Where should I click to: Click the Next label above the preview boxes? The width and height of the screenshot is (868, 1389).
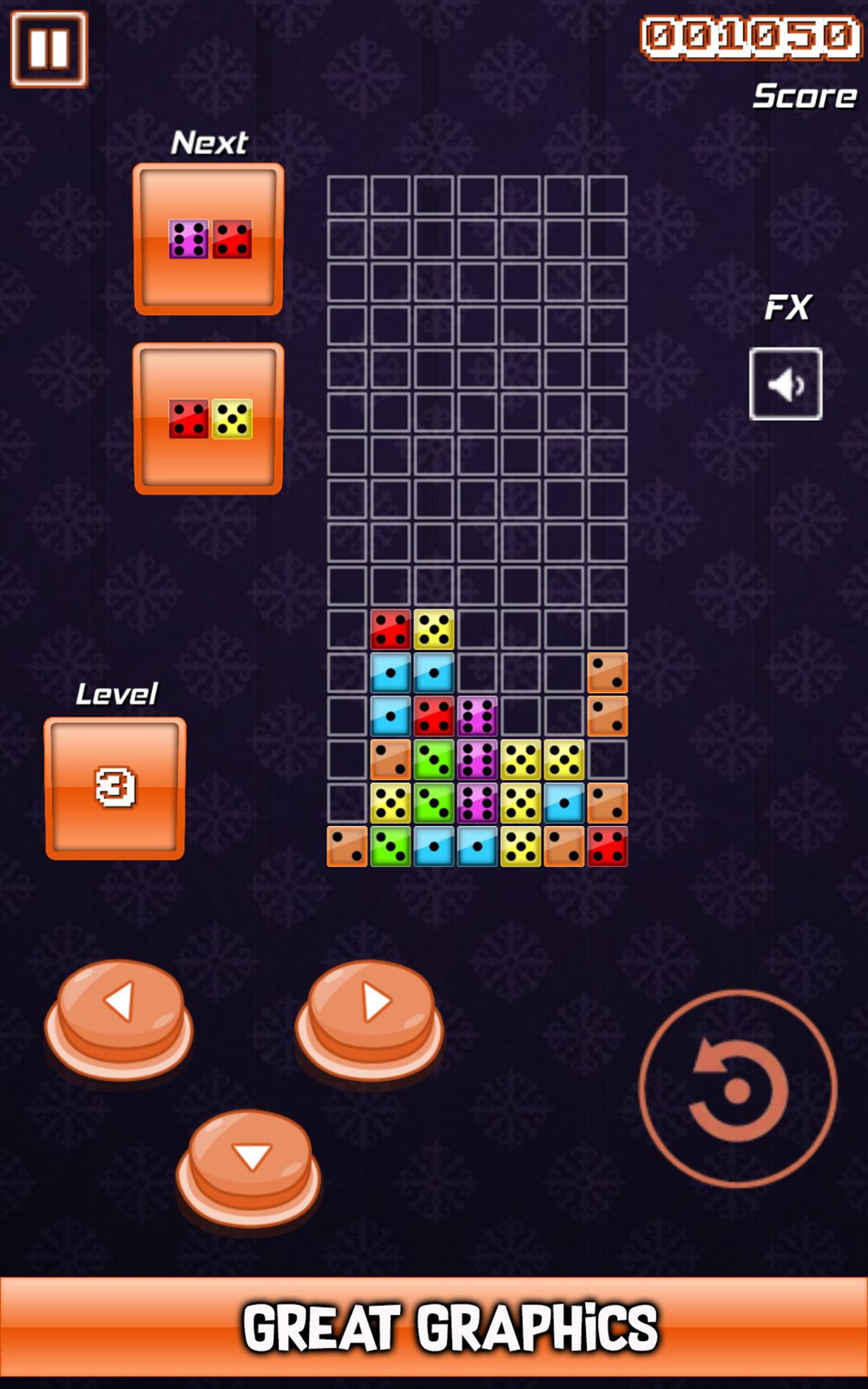tap(208, 142)
